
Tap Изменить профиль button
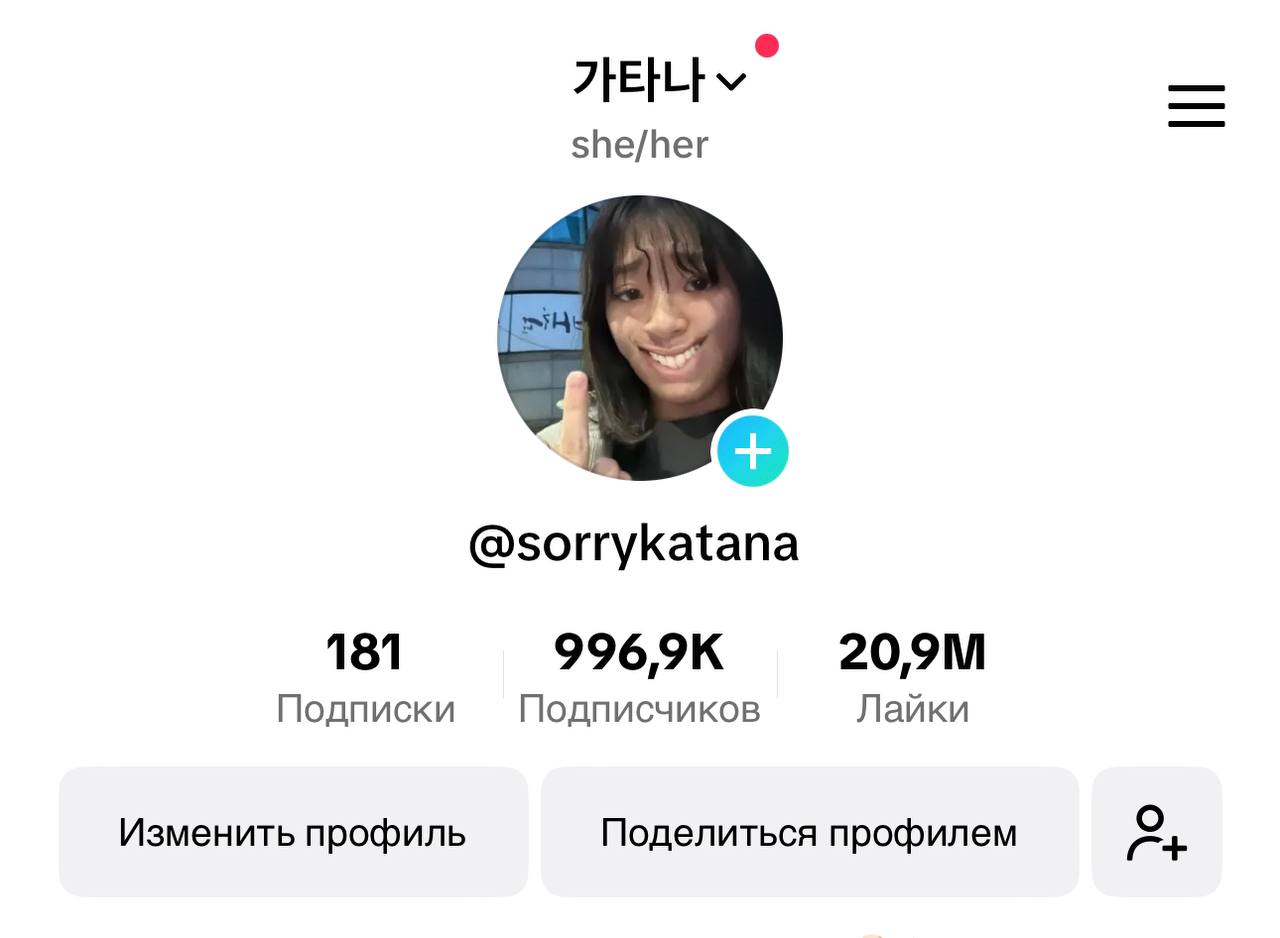[293, 832]
